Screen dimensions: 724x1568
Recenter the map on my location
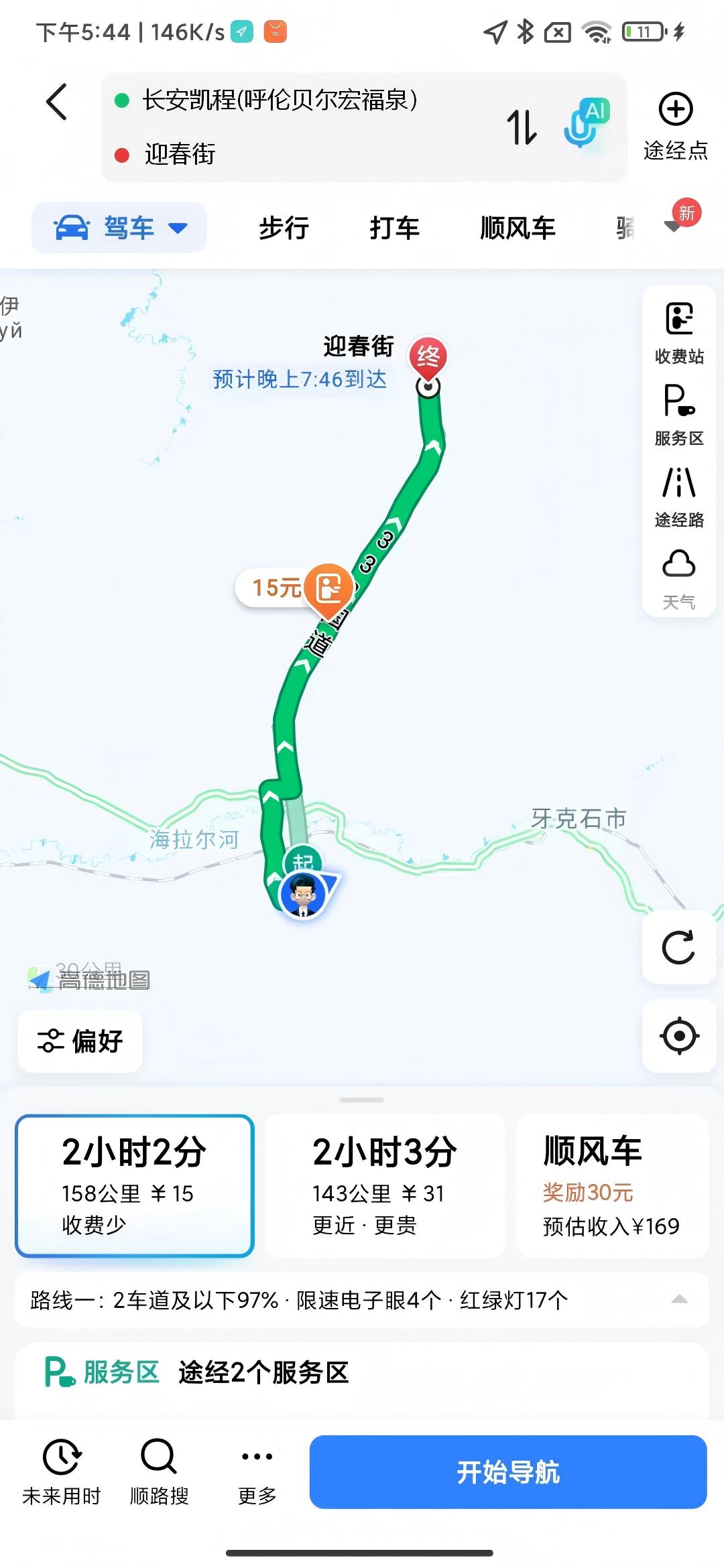pos(679,1036)
